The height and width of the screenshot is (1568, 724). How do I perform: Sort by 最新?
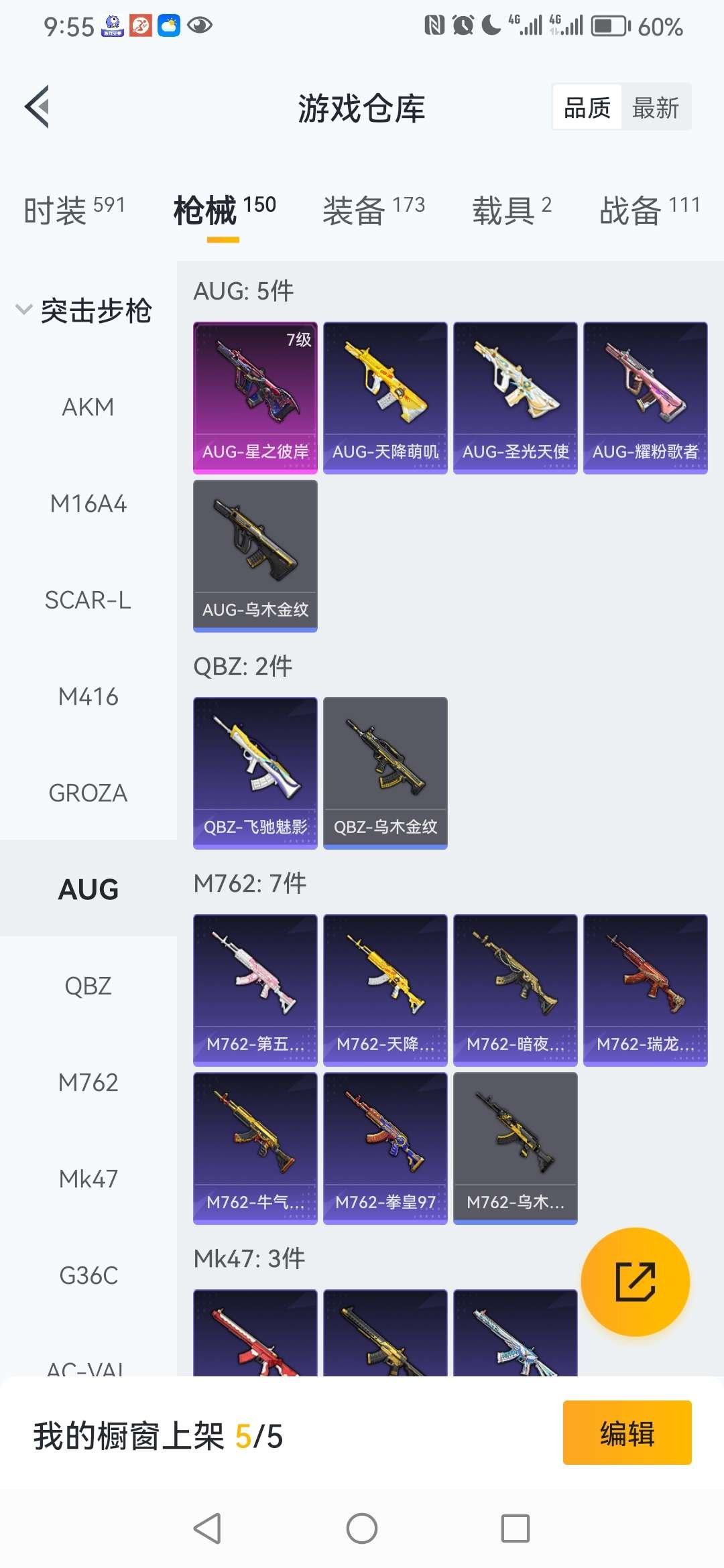click(x=656, y=107)
